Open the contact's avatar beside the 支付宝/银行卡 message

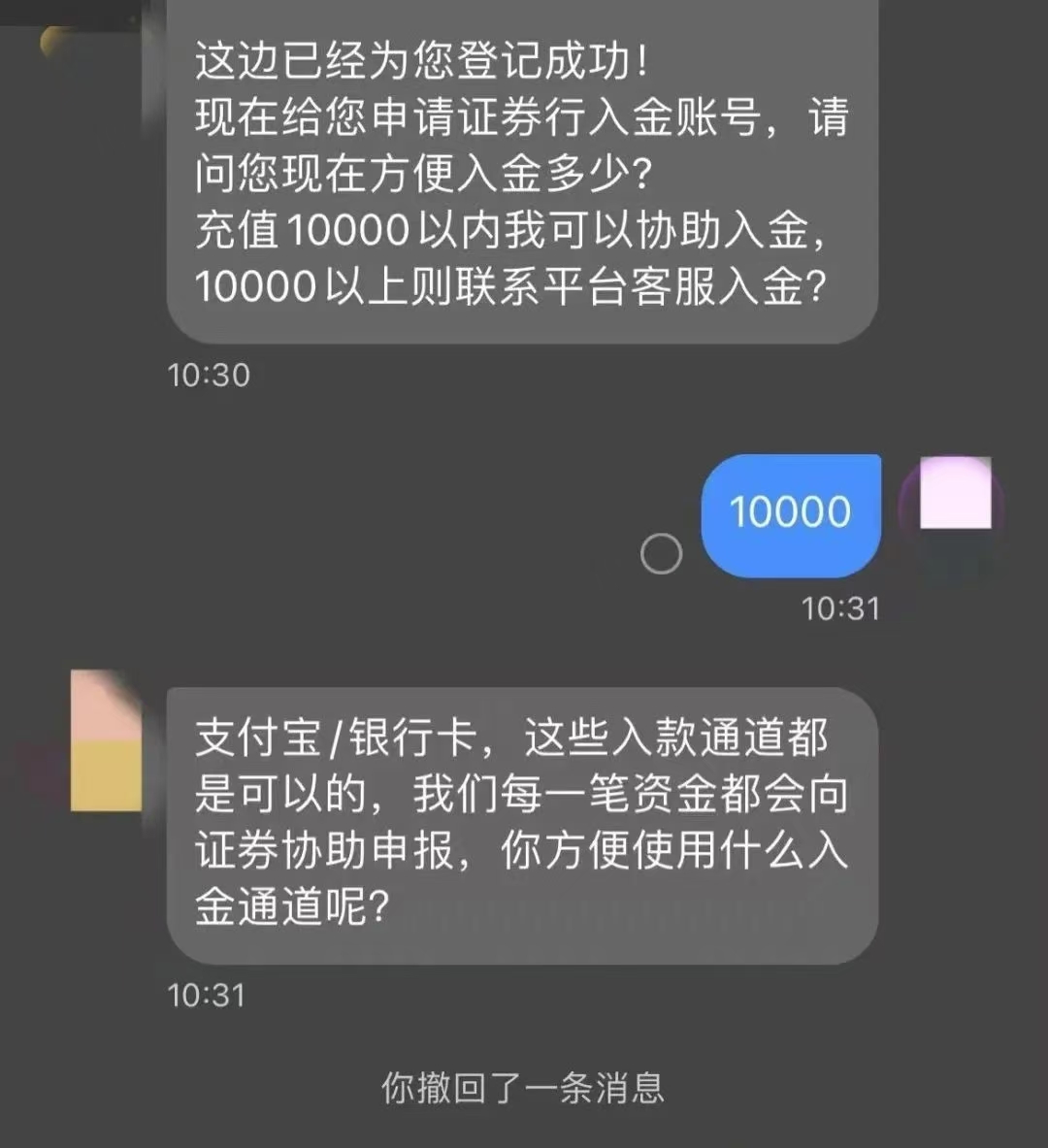point(106,741)
